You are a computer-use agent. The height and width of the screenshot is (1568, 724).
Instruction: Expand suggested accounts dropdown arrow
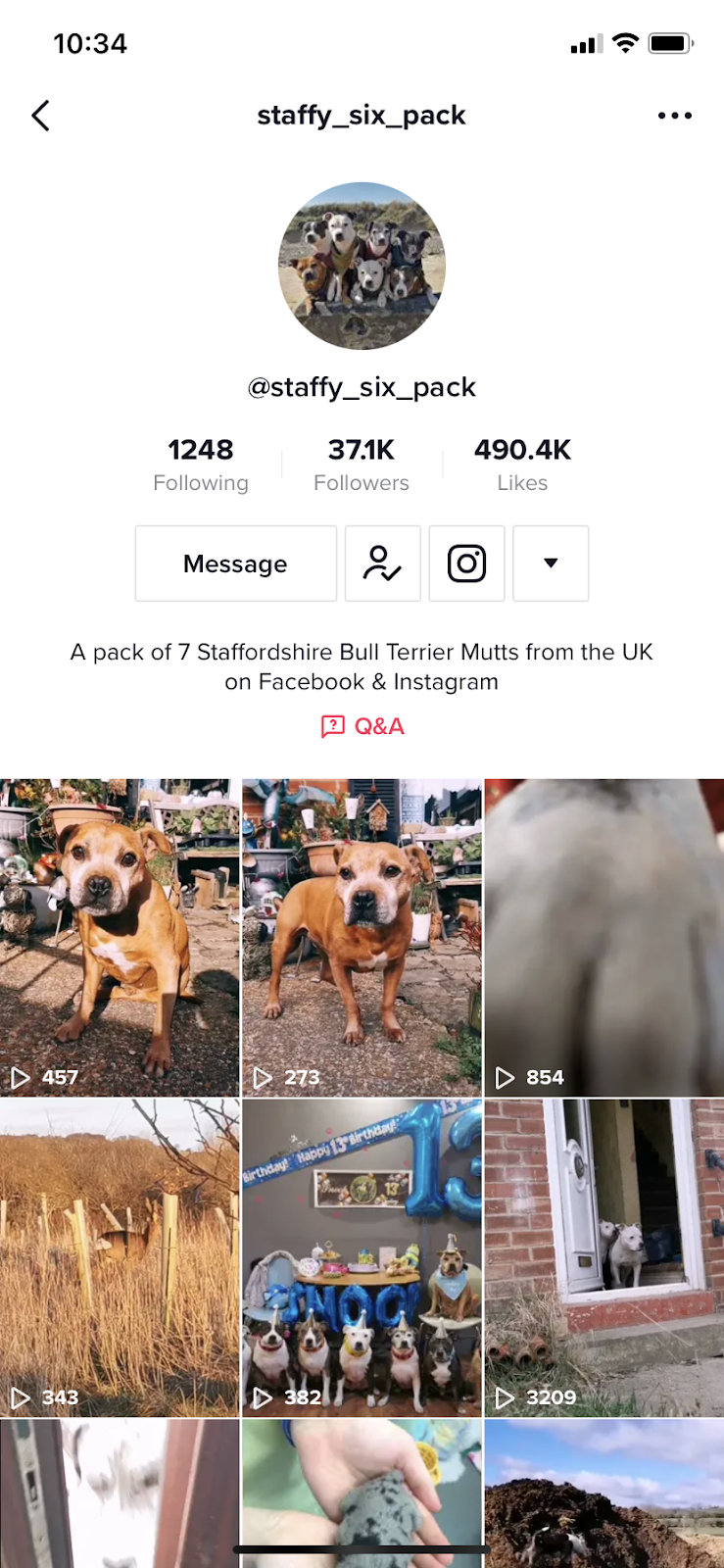pos(551,563)
